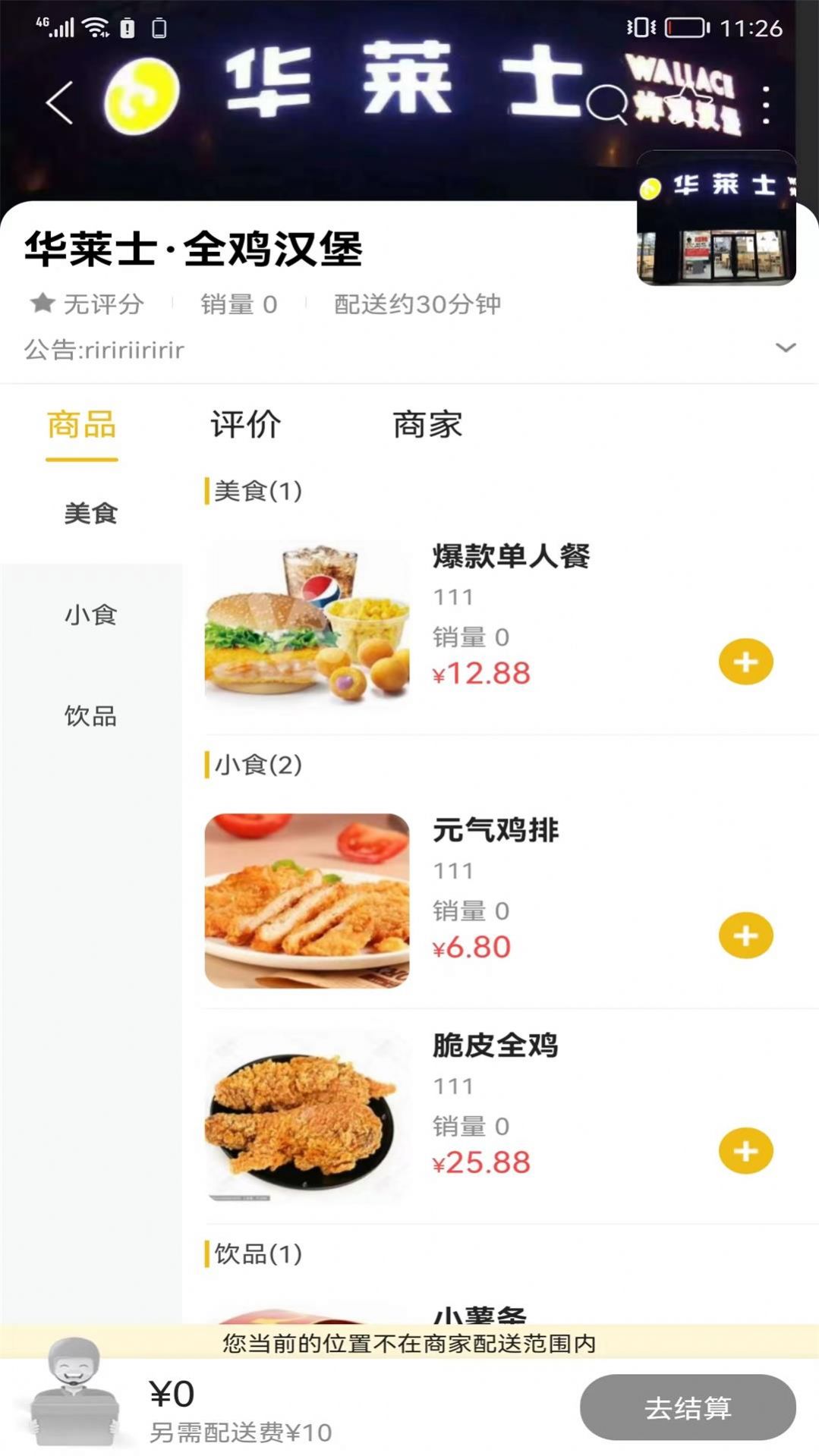Add 爆款单人餐 to cart with plus icon
Viewport: 819px width, 1456px height.
[745, 661]
